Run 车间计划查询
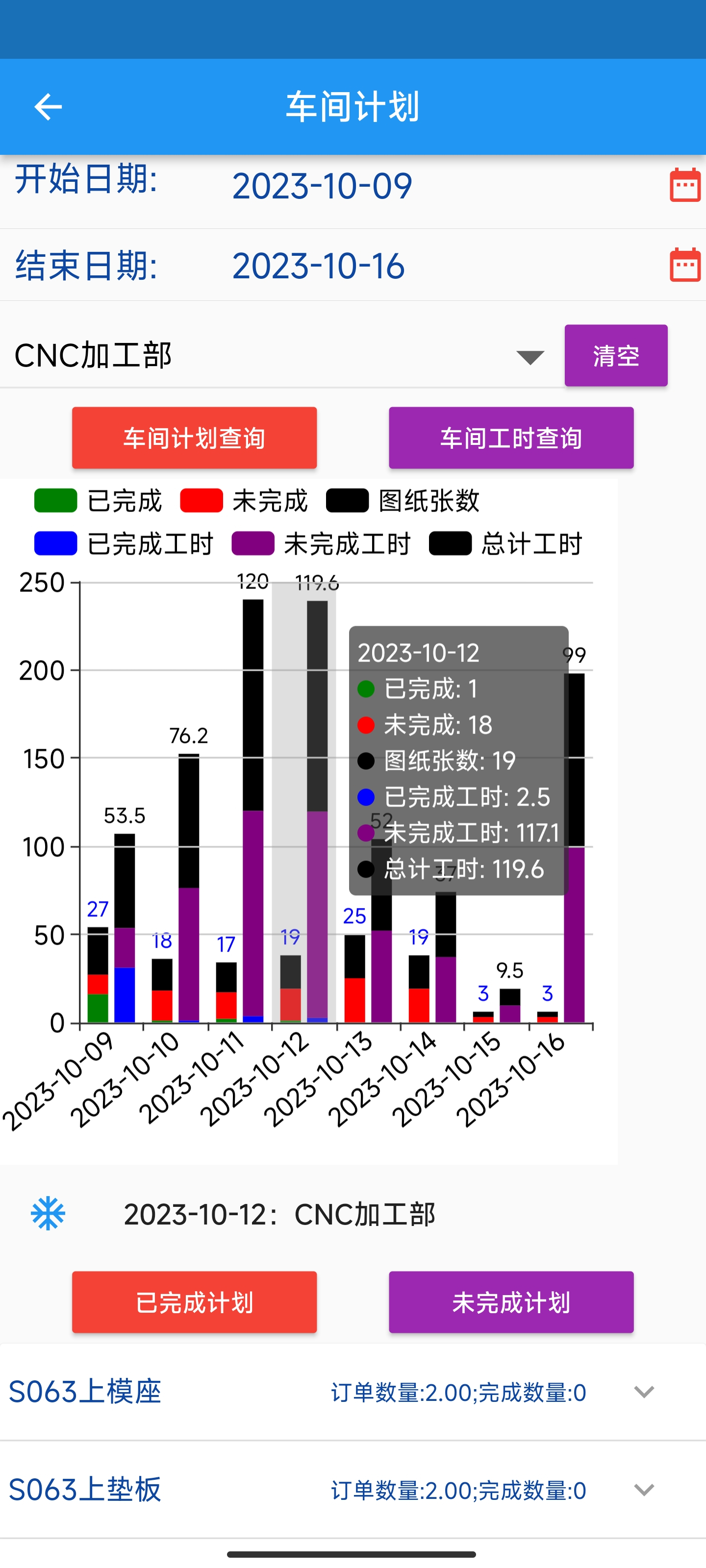Viewport: 706px width, 1568px height. click(x=194, y=438)
